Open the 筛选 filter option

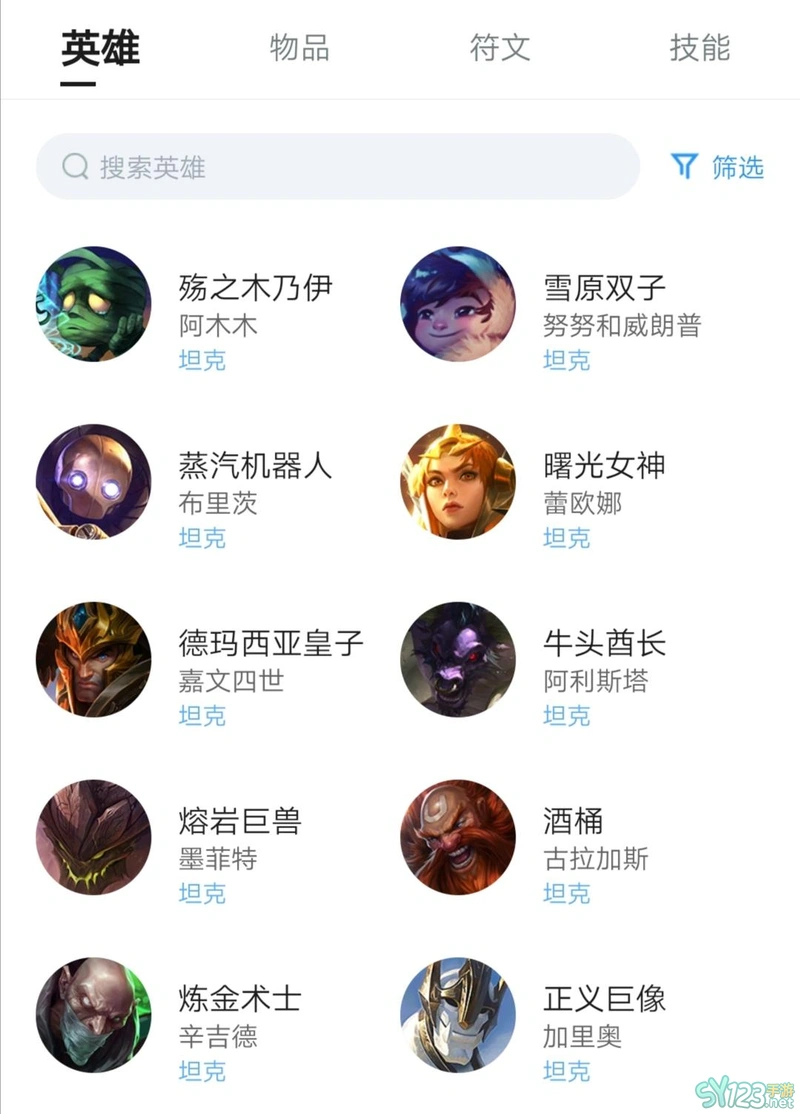click(x=718, y=166)
